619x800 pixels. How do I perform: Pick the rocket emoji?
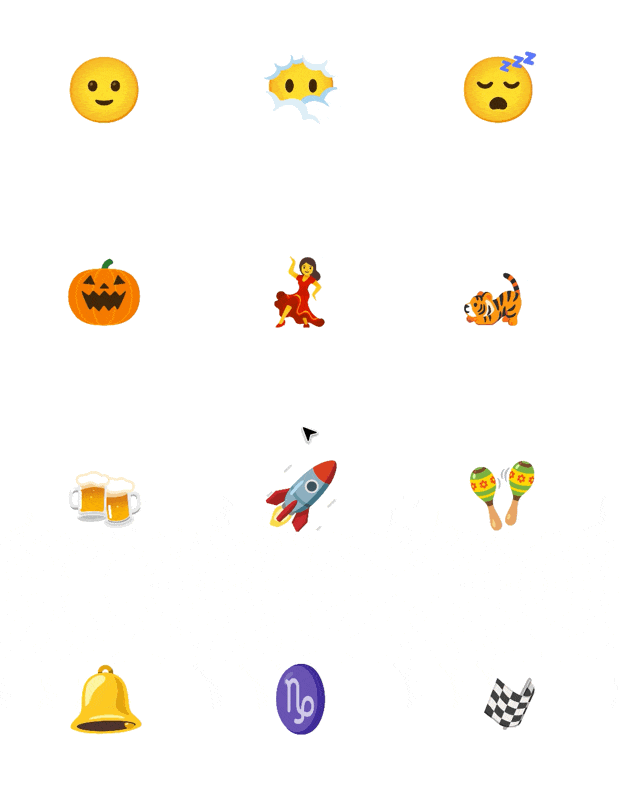pos(301,495)
